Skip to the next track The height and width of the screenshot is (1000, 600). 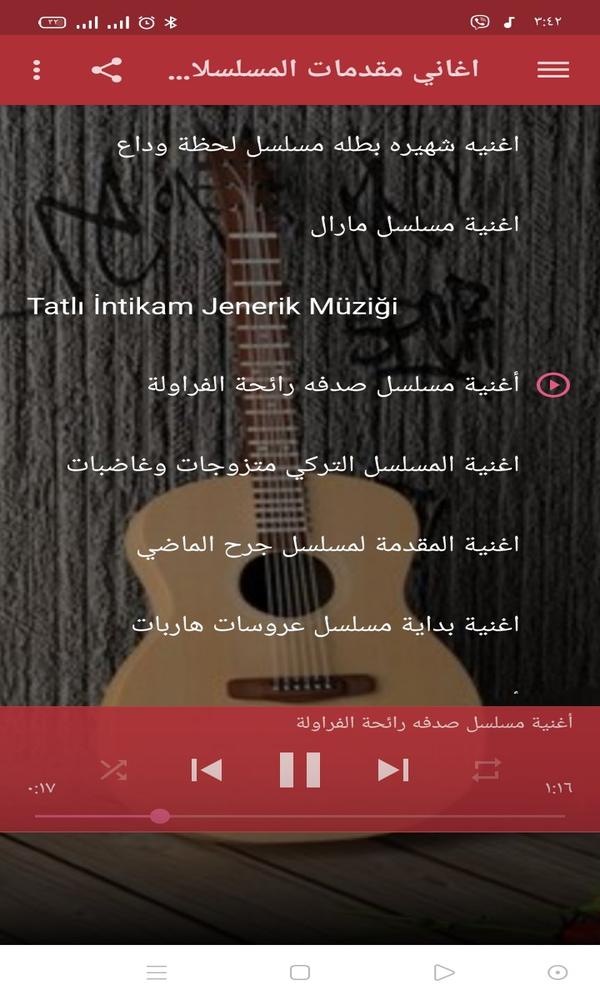tap(392, 770)
